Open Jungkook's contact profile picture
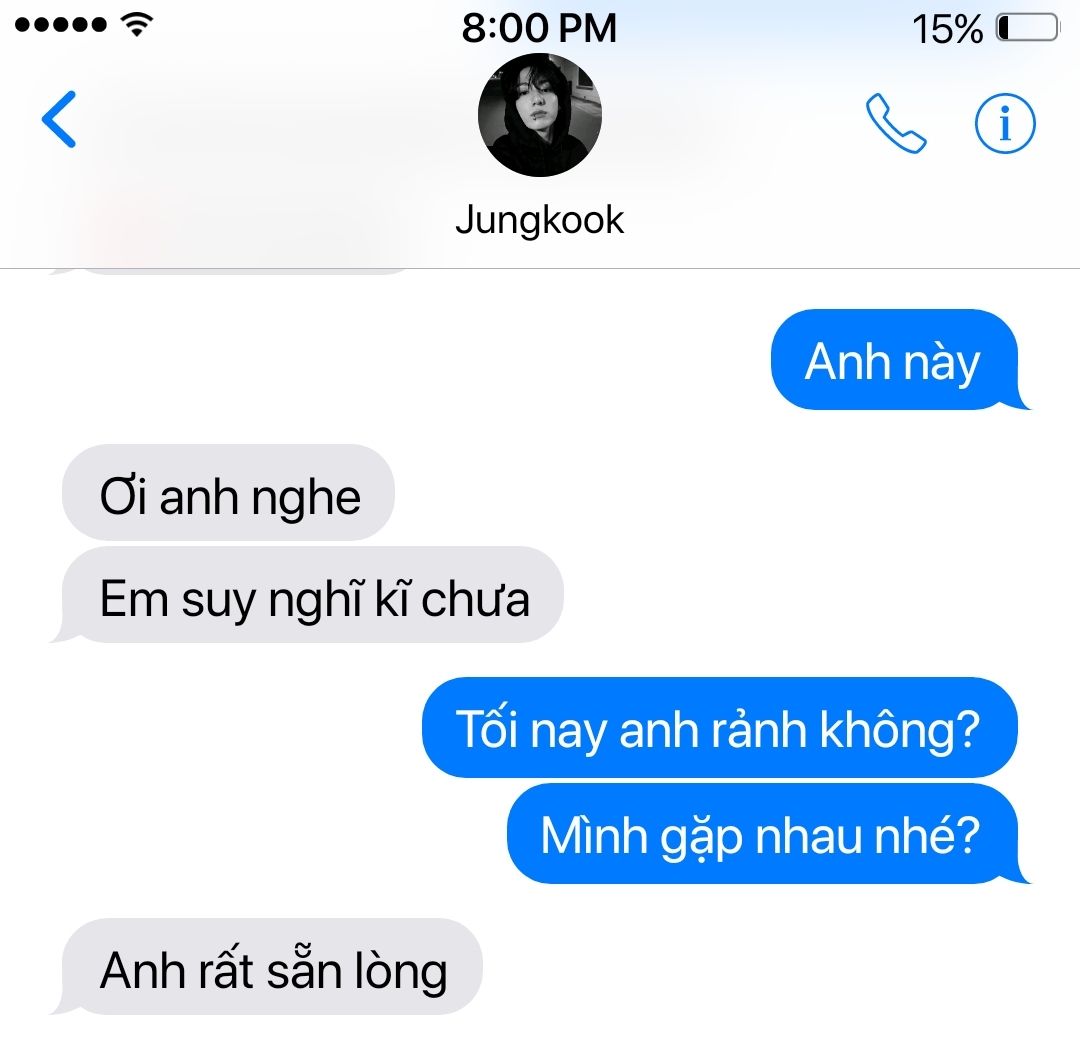This screenshot has height=1043, width=1080. click(540, 116)
